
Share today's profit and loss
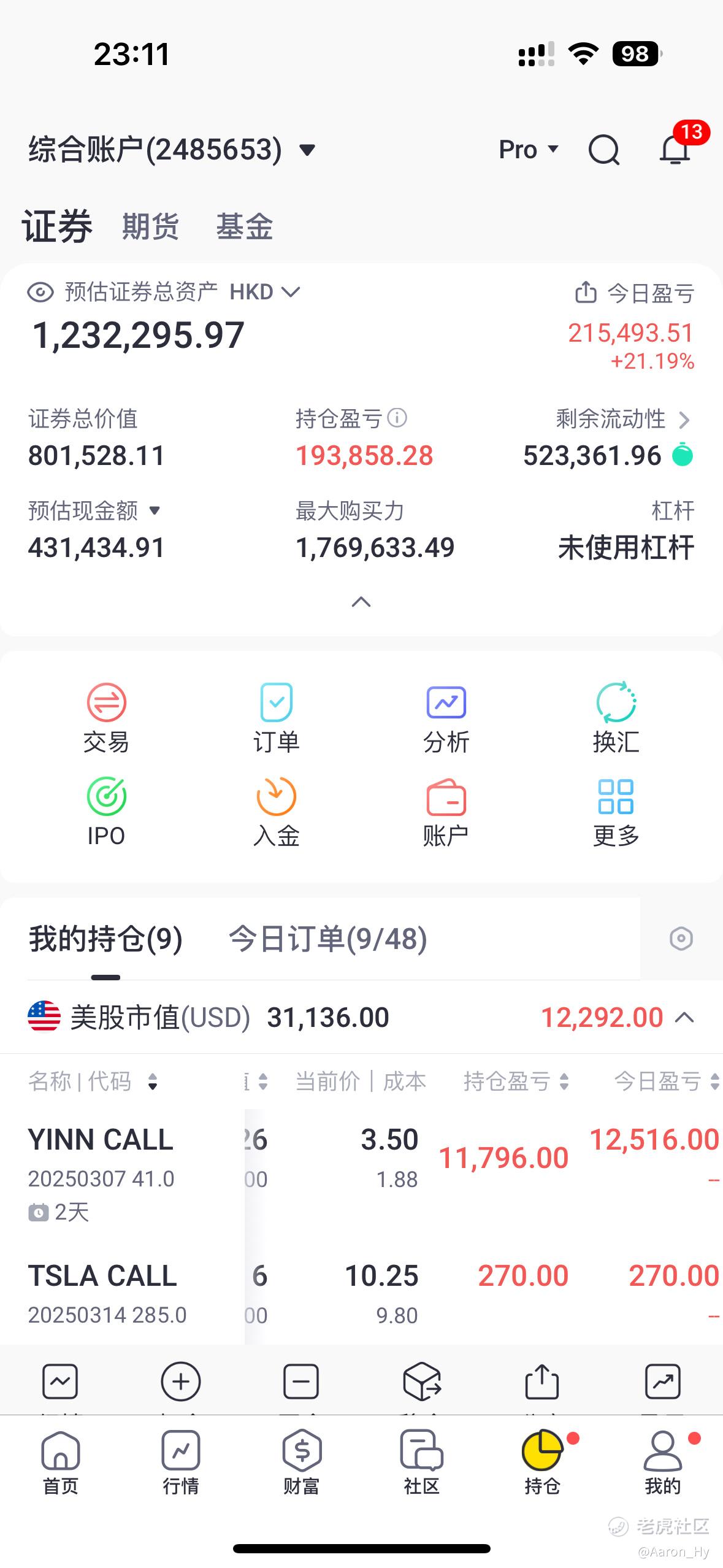[x=586, y=293]
